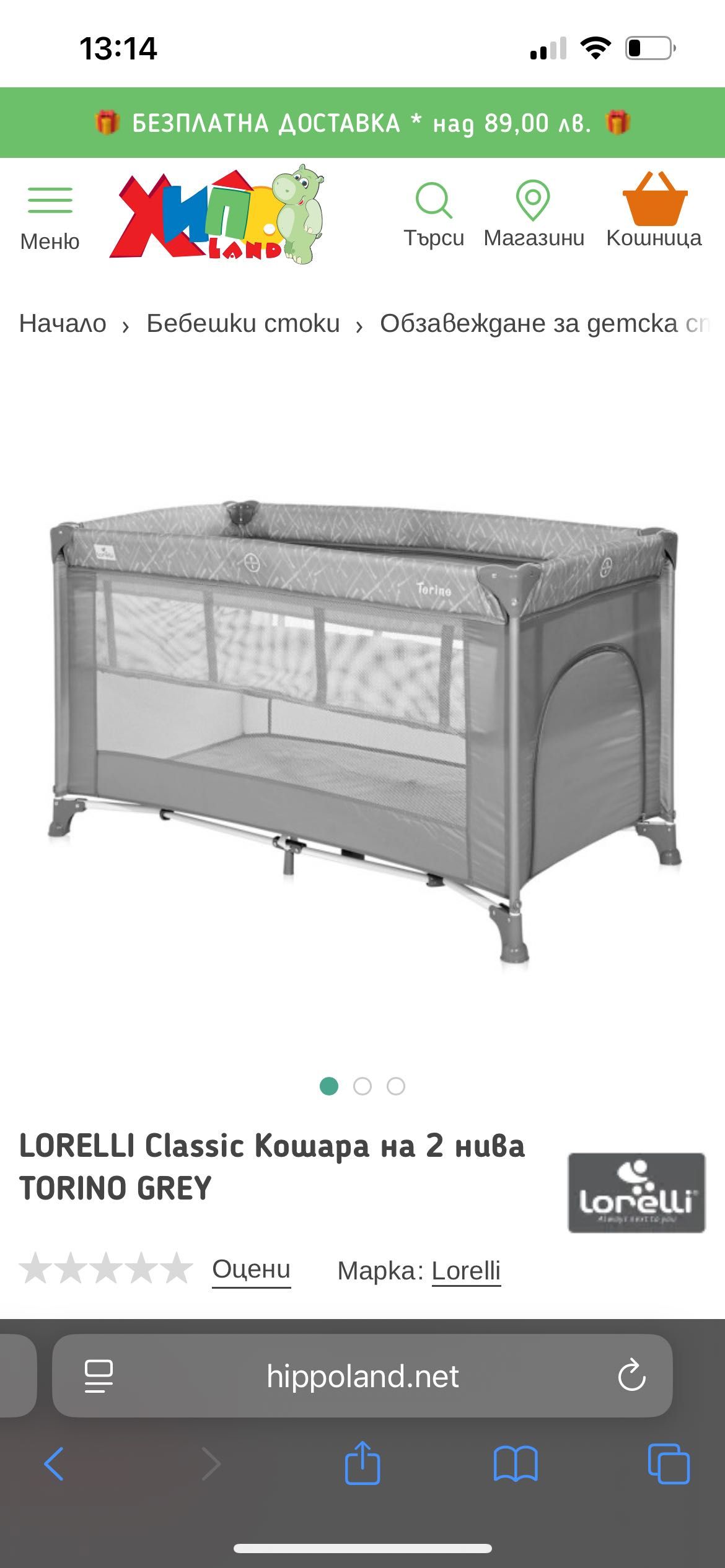Viewport: 725px width, 1568px height.
Task: Share this page
Action: pos(362,1463)
